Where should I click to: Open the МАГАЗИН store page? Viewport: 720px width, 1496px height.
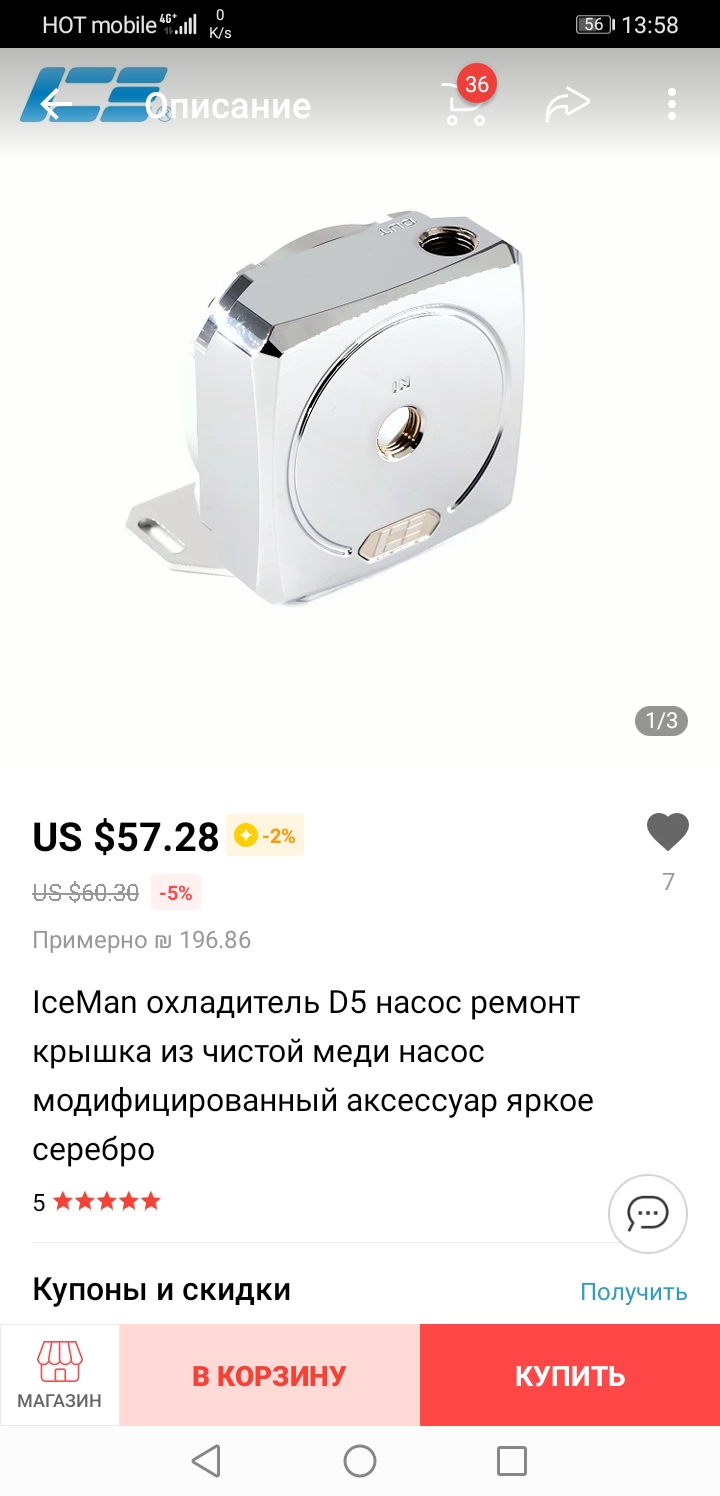point(60,1375)
